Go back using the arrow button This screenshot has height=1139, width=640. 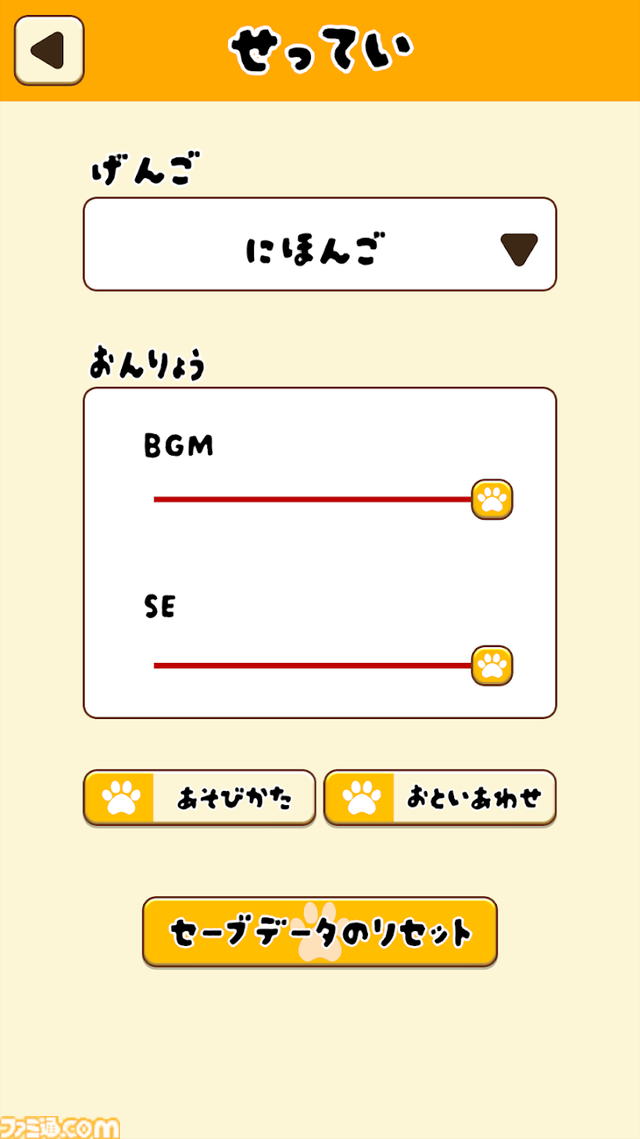(x=49, y=50)
